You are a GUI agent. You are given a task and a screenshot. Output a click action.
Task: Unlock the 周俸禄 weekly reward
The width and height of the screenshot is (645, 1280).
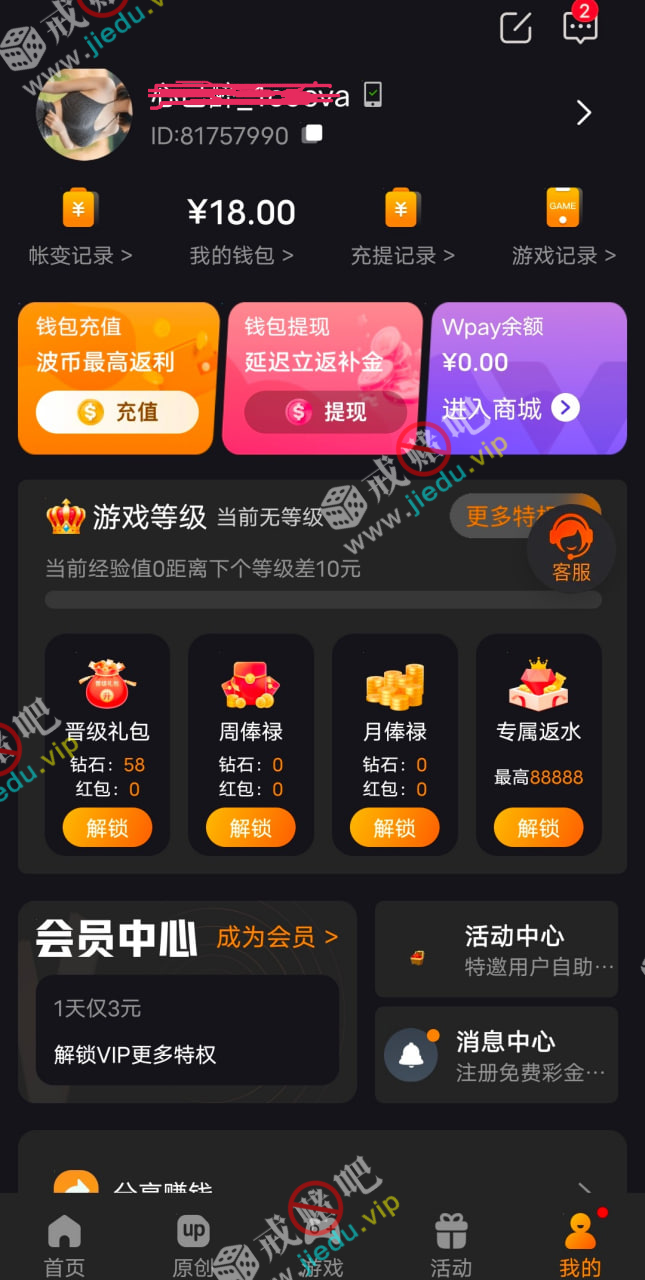pos(251,828)
